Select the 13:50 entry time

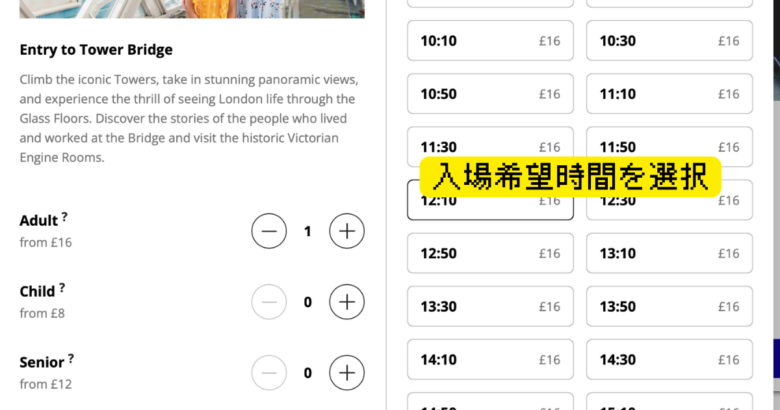click(669, 306)
